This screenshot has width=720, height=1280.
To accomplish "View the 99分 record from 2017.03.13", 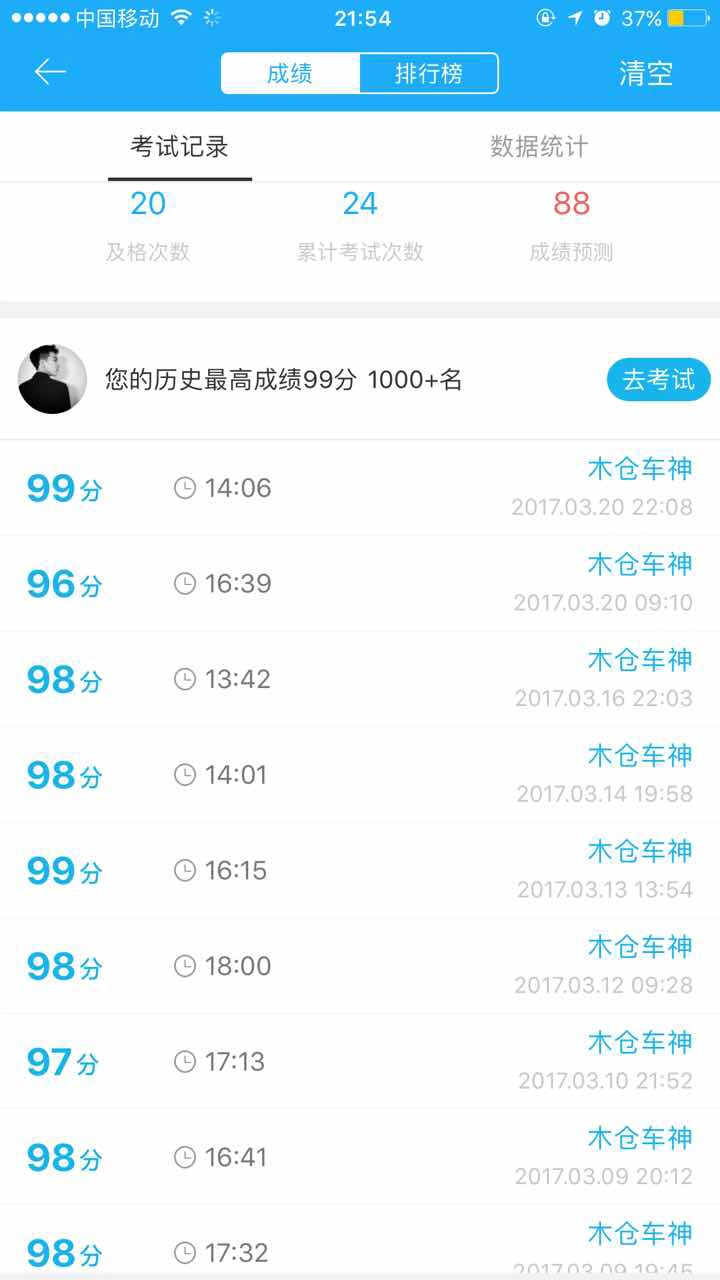I will [360, 870].
